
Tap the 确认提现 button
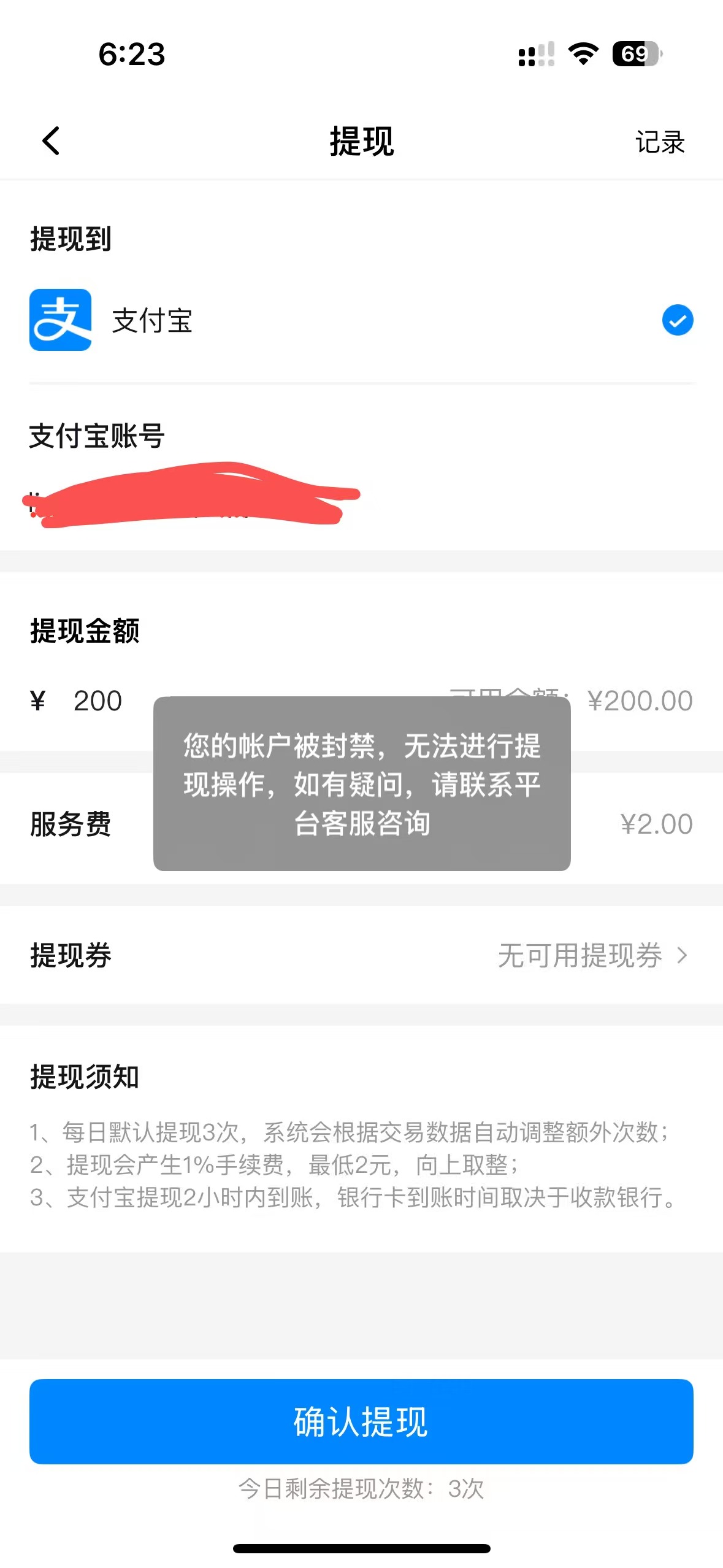coord(361,1421)
